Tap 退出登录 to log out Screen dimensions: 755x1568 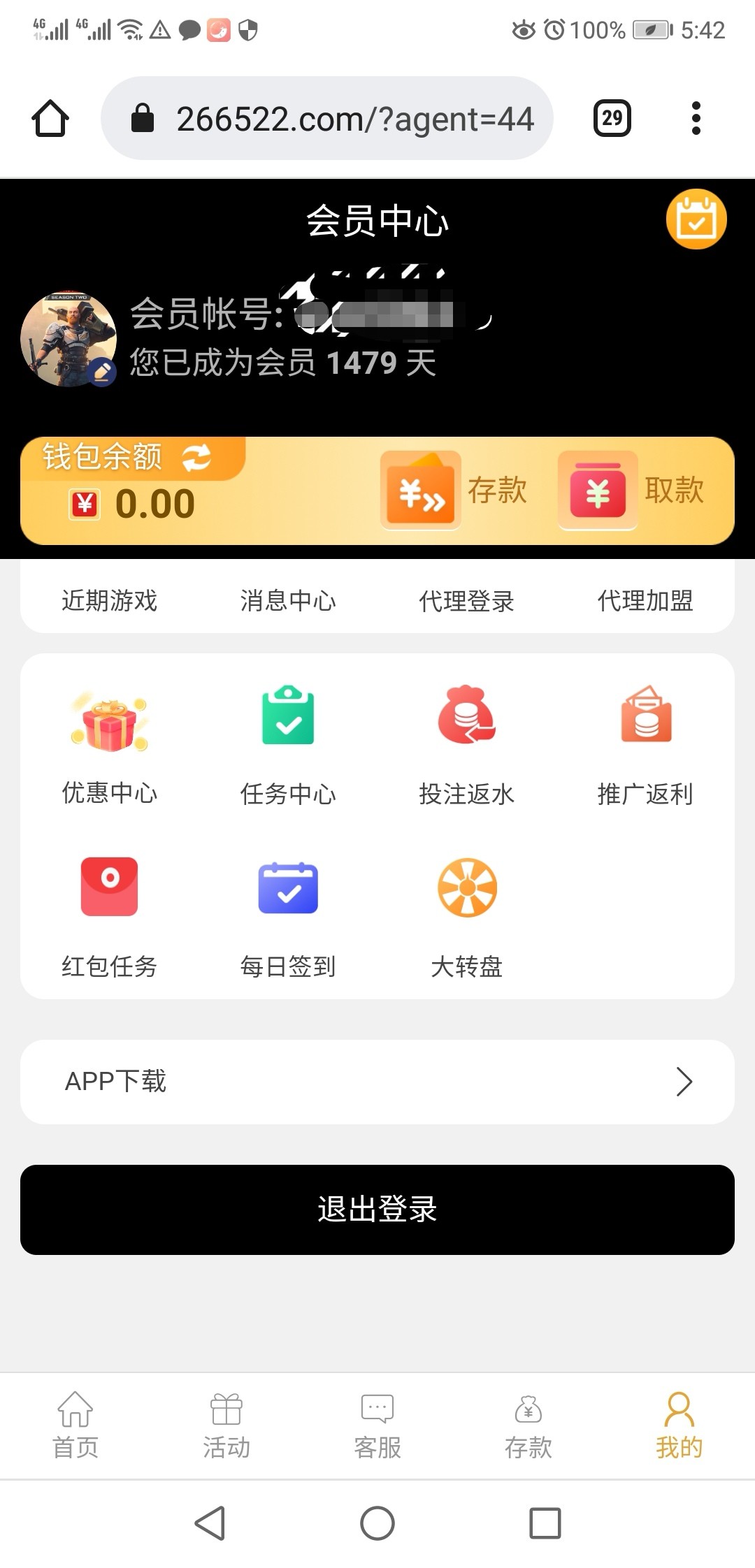(x=377, y=1210)
